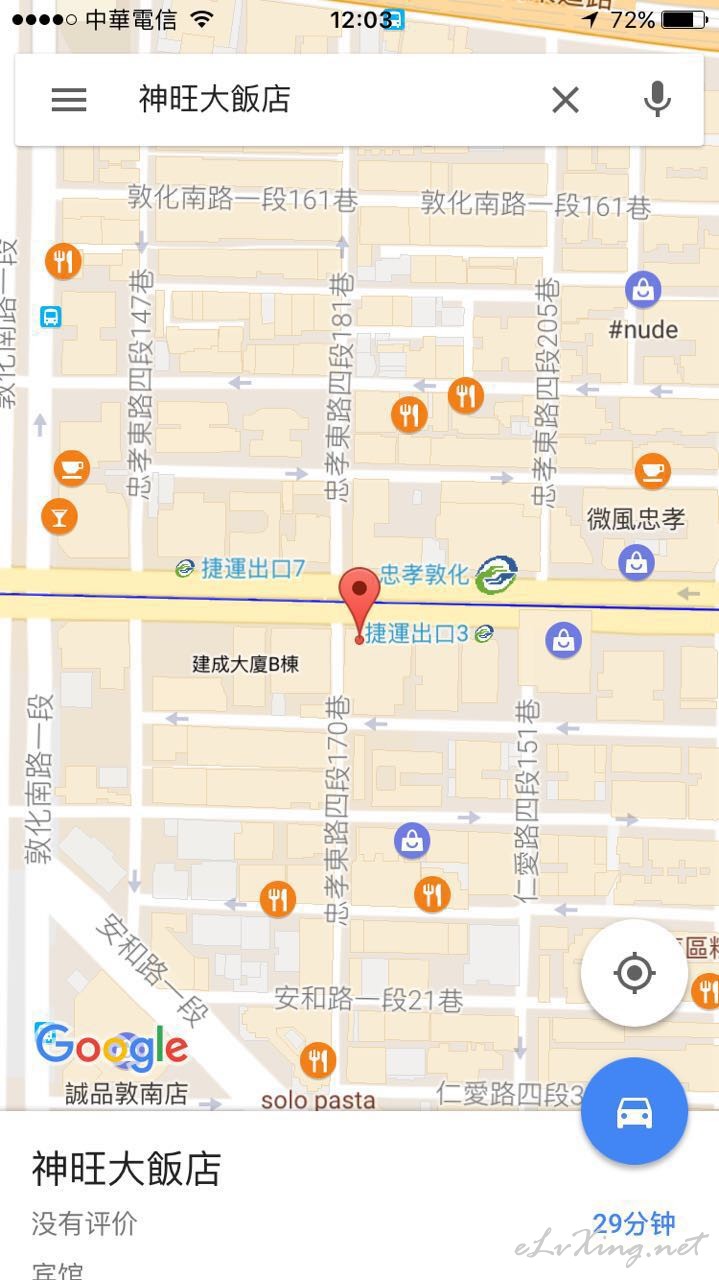Select the cocktail bar marker
This screenshot has height=1280, width=719.
[x=59, y=516]
